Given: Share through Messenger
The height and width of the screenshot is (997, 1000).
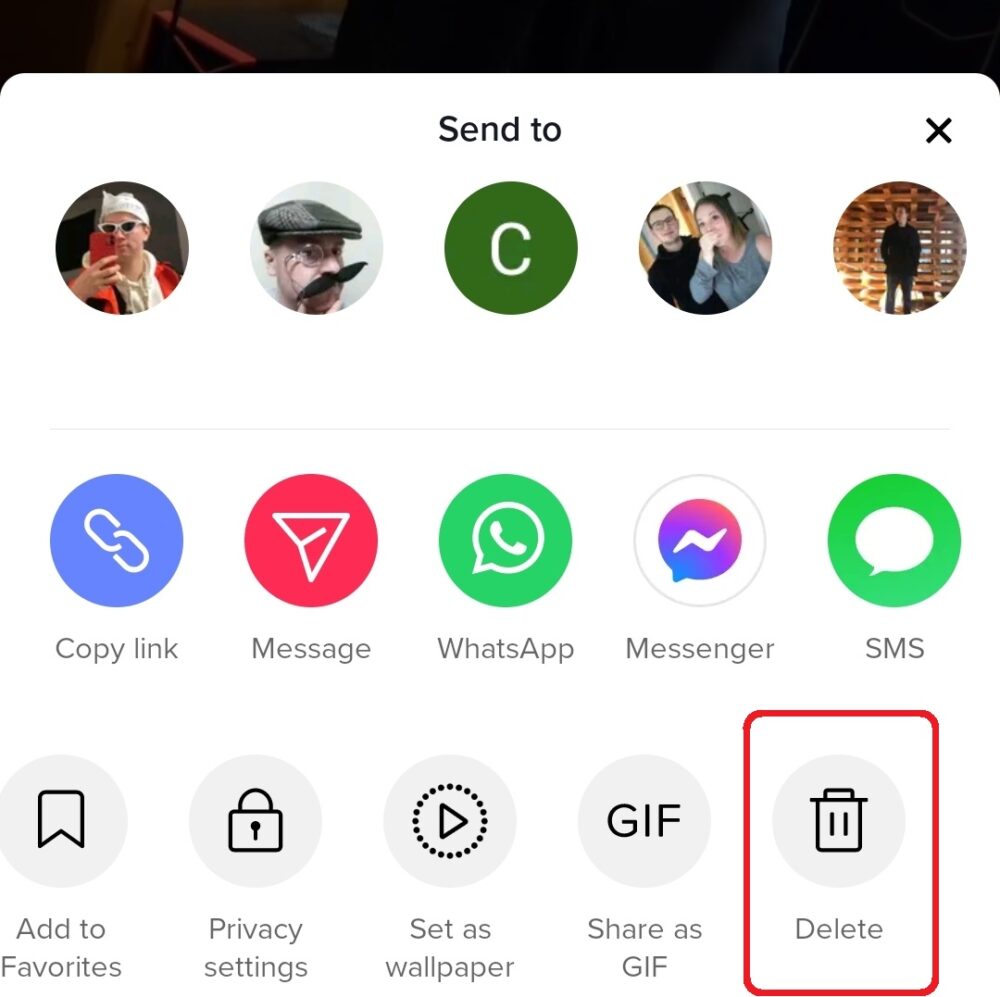Looking at the screenshot, I should pos(700,540).
